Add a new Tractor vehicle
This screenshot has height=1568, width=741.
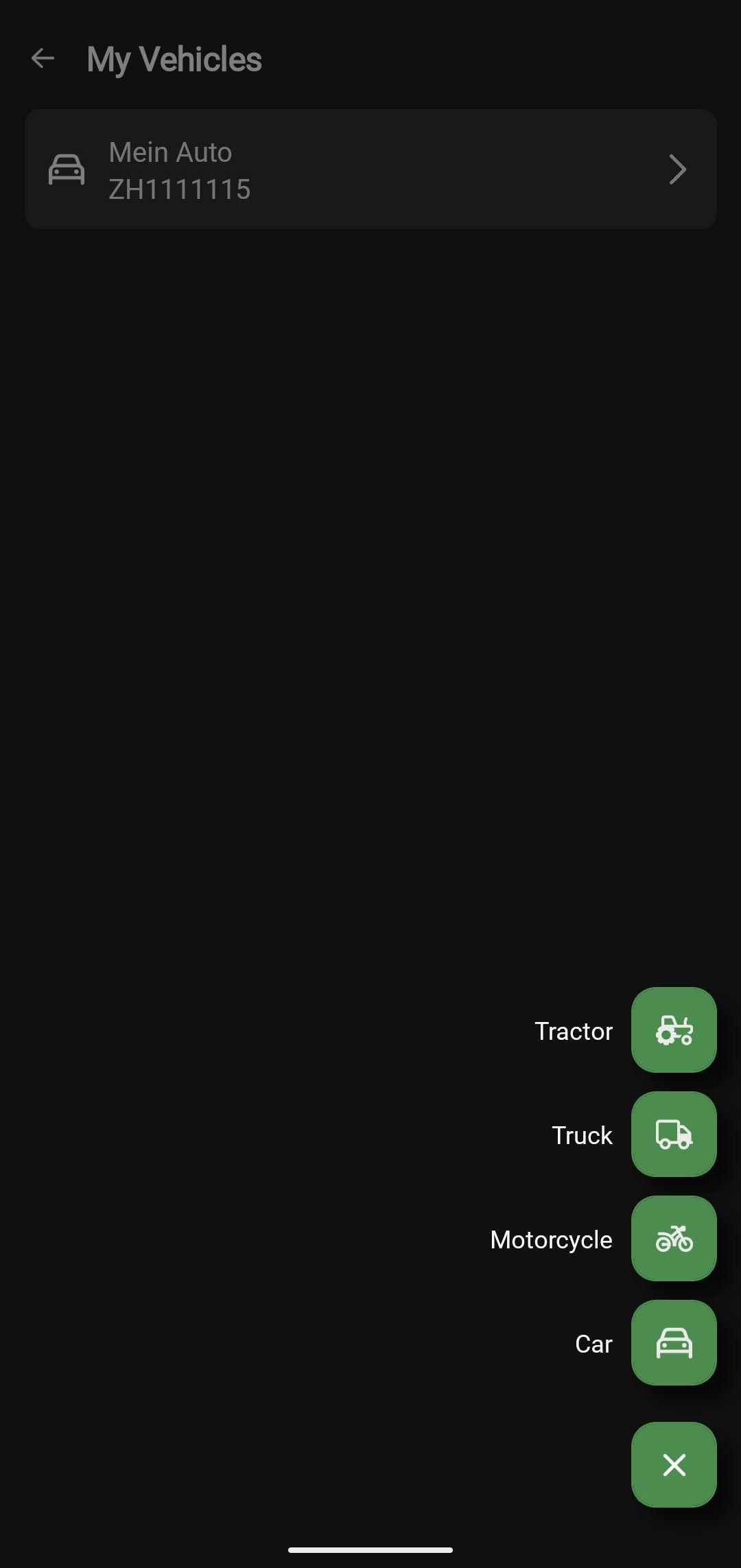coord(673,1030)
